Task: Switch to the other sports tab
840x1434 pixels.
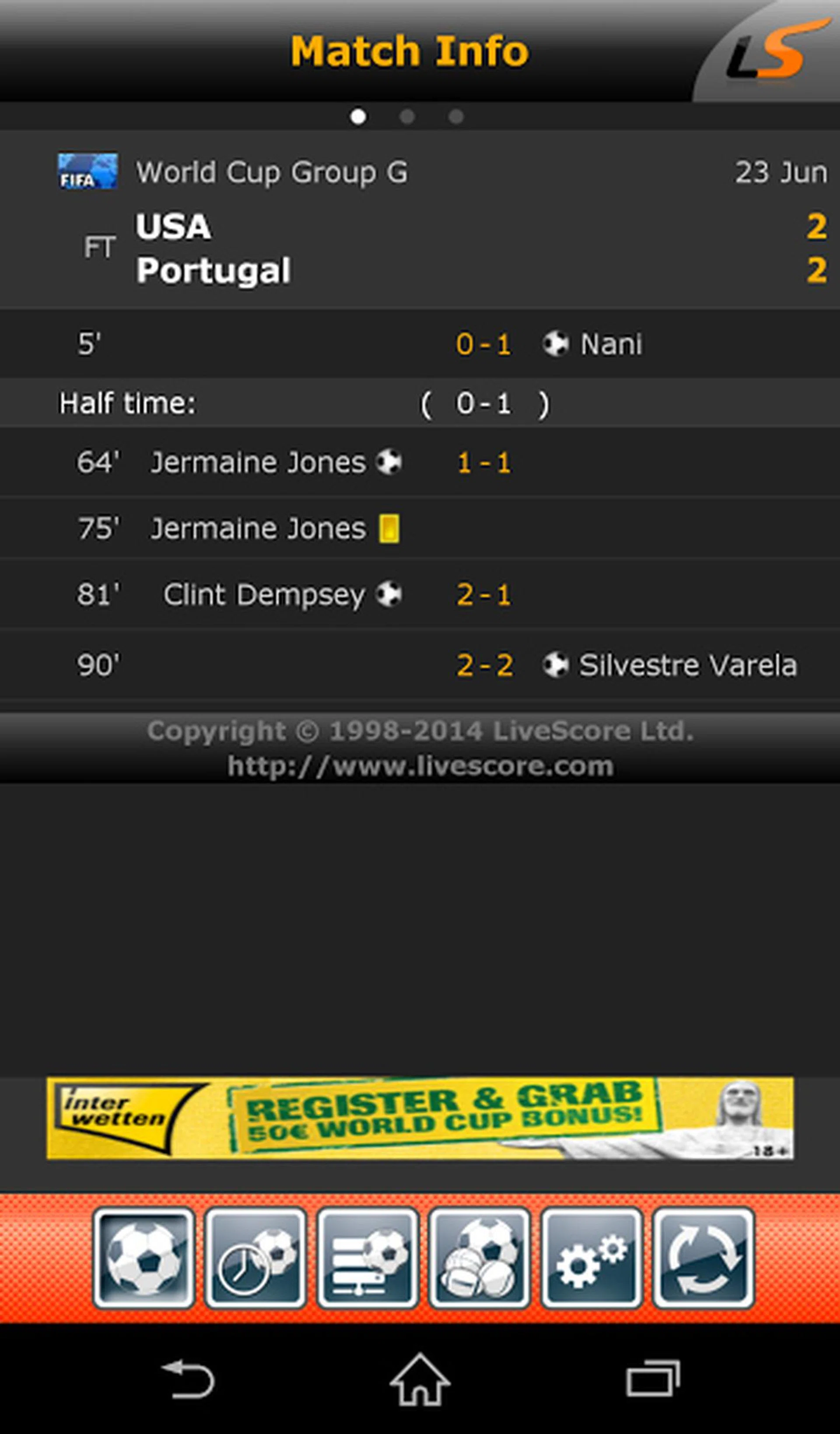Action: 479,1257
